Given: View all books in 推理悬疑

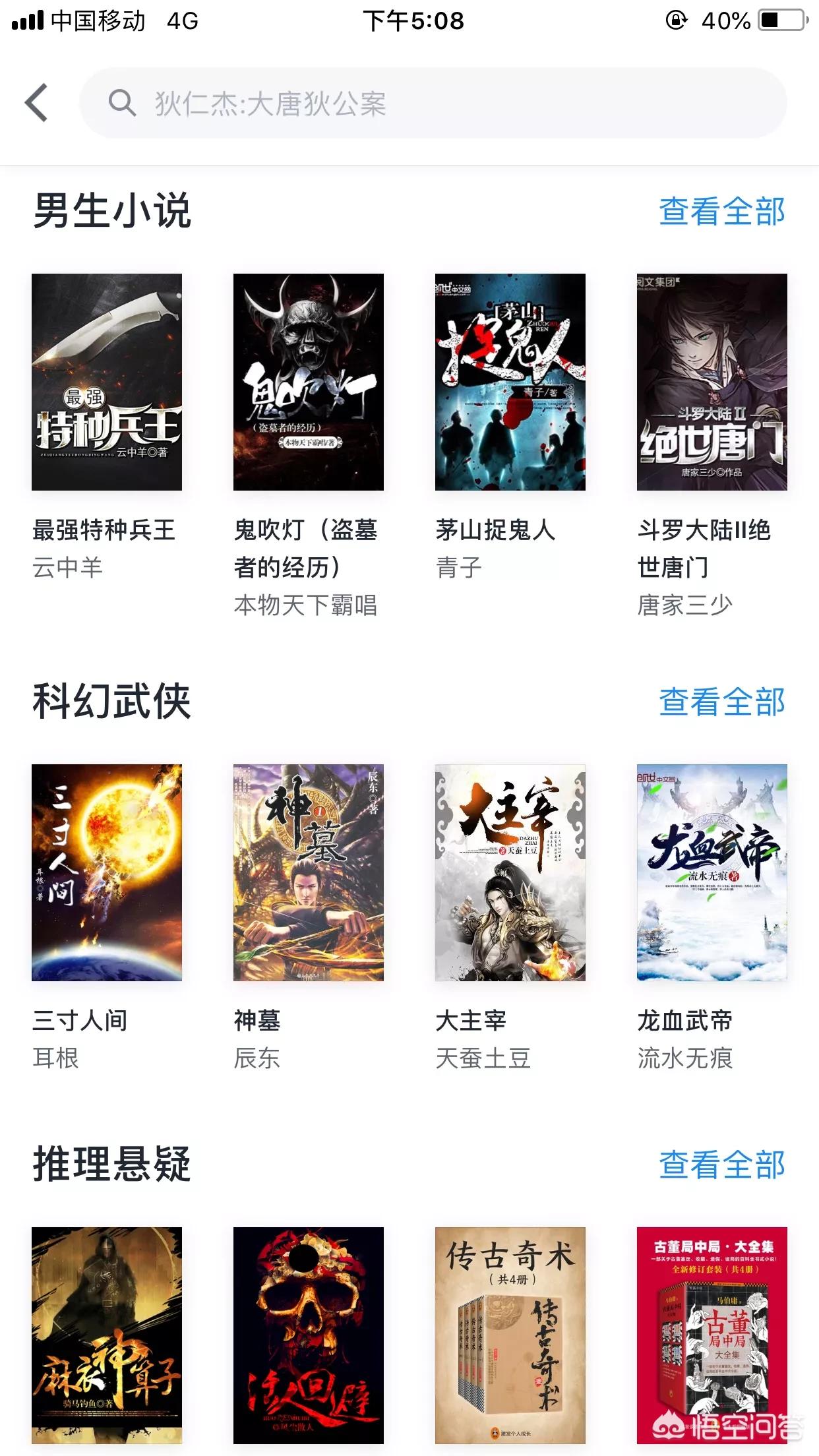Looking at the screenshot, I should pyautogui.click(x=721, y=1165).
